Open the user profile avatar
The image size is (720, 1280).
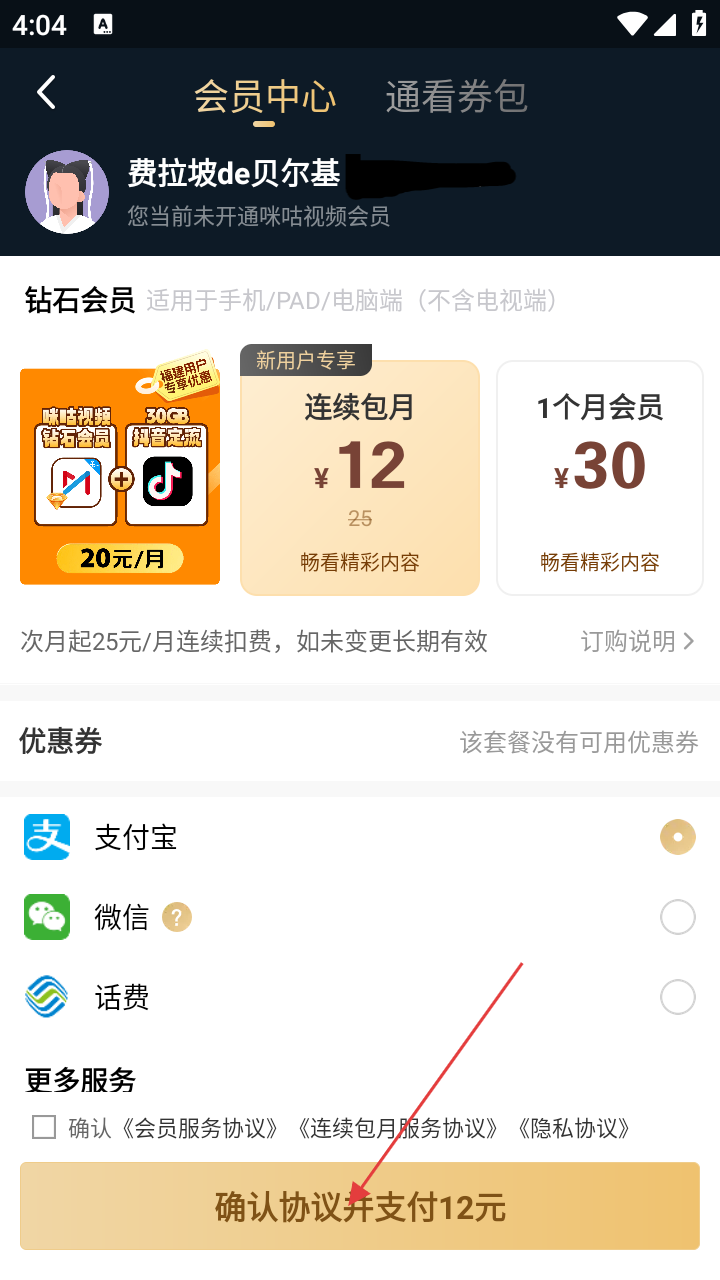pos(67,192)
